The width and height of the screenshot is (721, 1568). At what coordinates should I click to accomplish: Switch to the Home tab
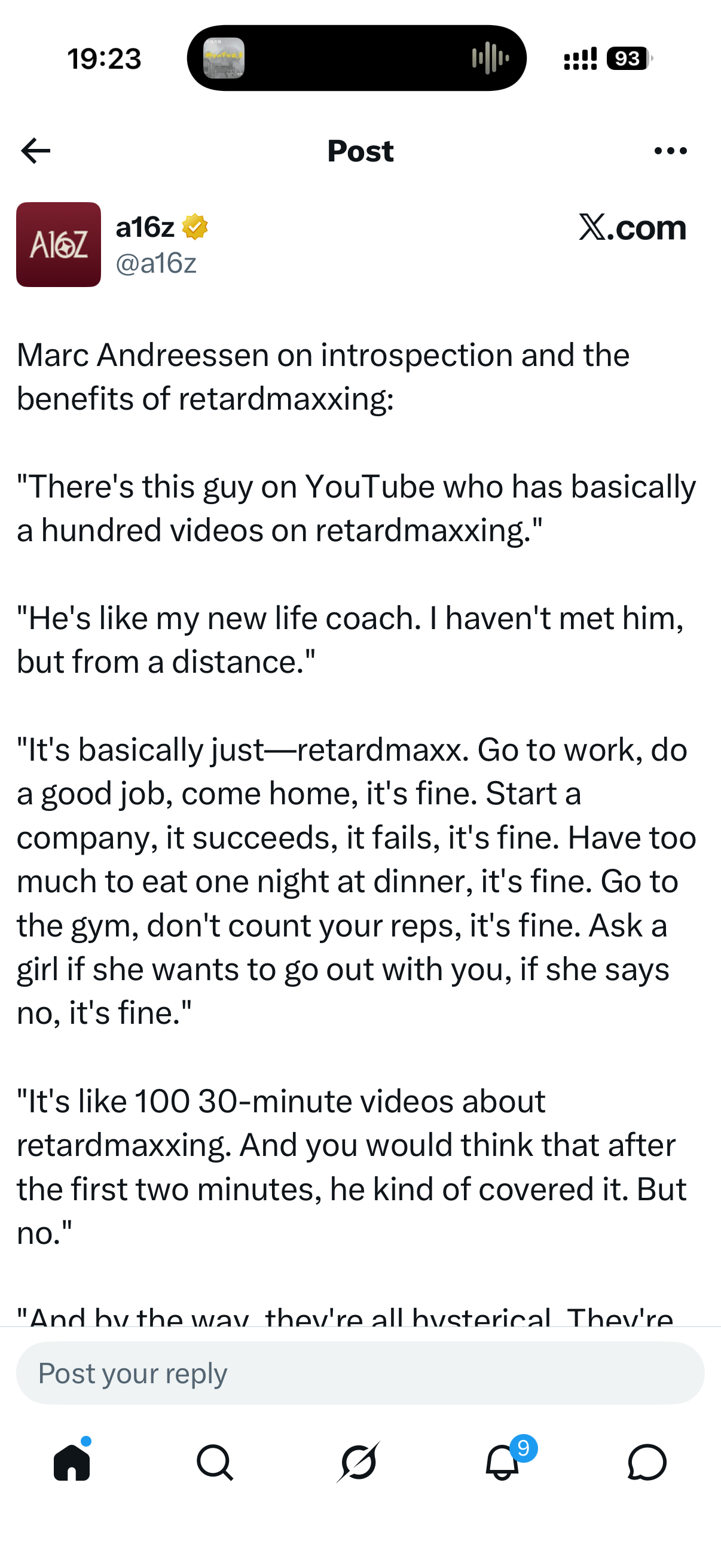(x=72, y=1462)
